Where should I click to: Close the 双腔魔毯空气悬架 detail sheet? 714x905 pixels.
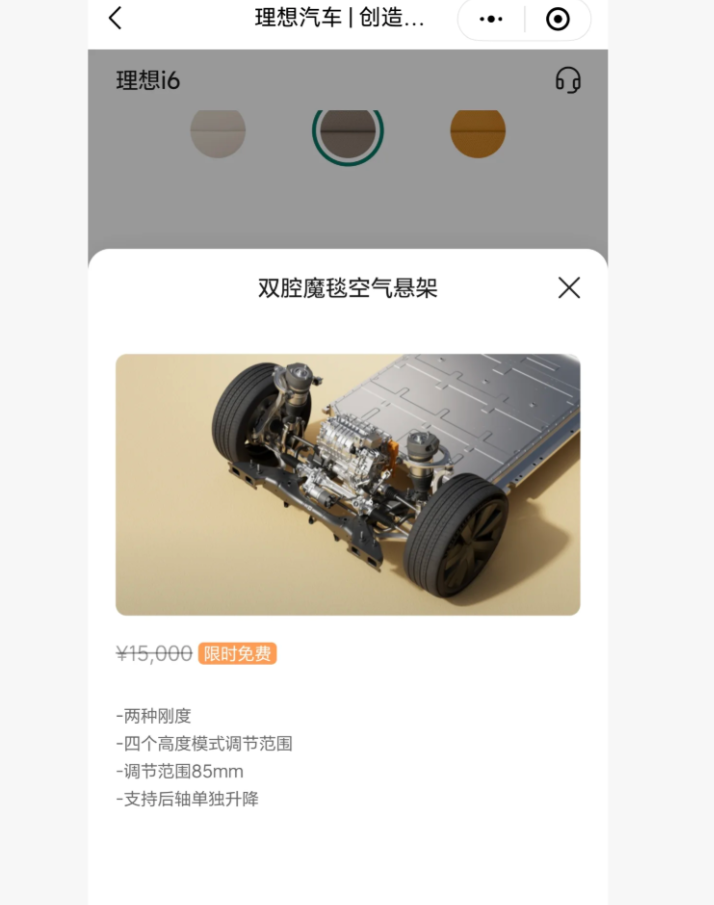pos(569,288)
